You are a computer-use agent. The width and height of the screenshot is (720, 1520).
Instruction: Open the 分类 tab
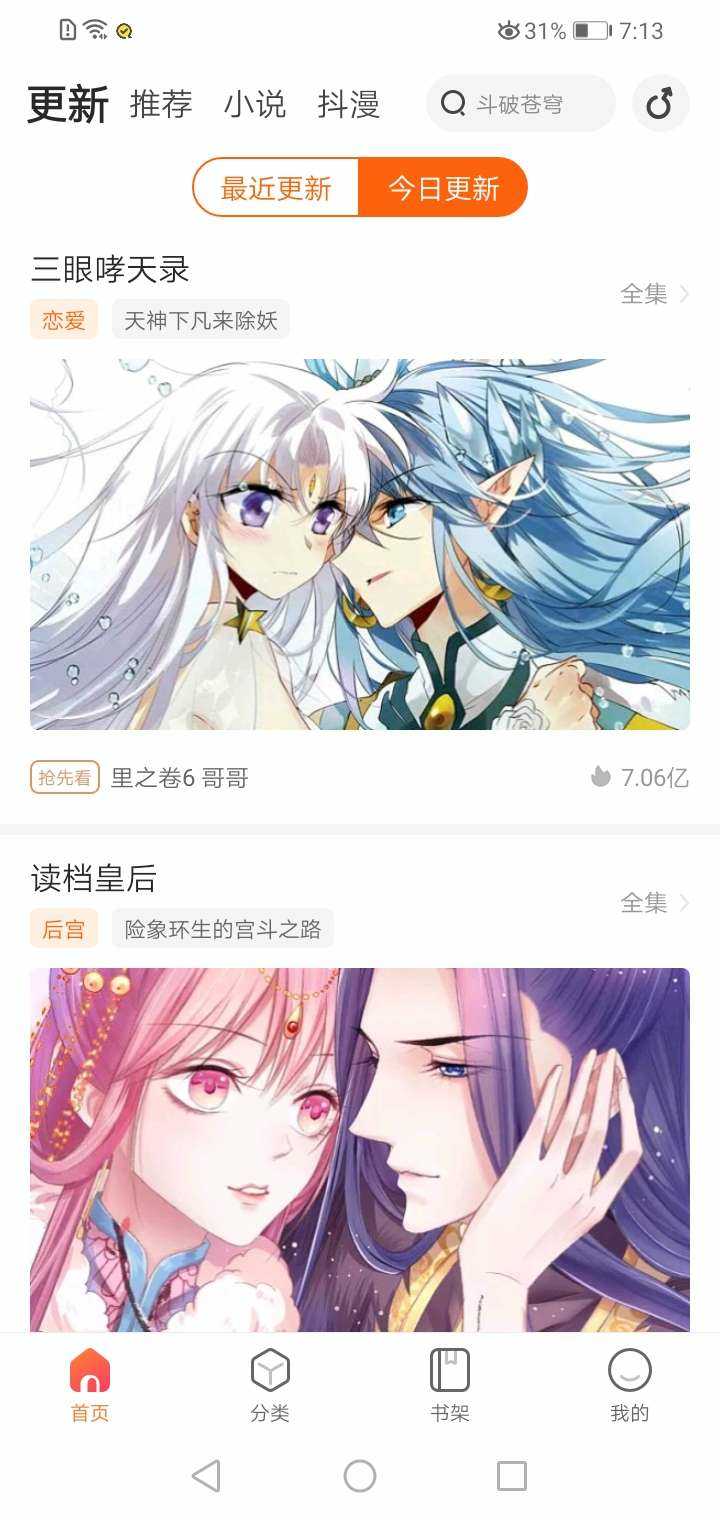point(270,1385)
